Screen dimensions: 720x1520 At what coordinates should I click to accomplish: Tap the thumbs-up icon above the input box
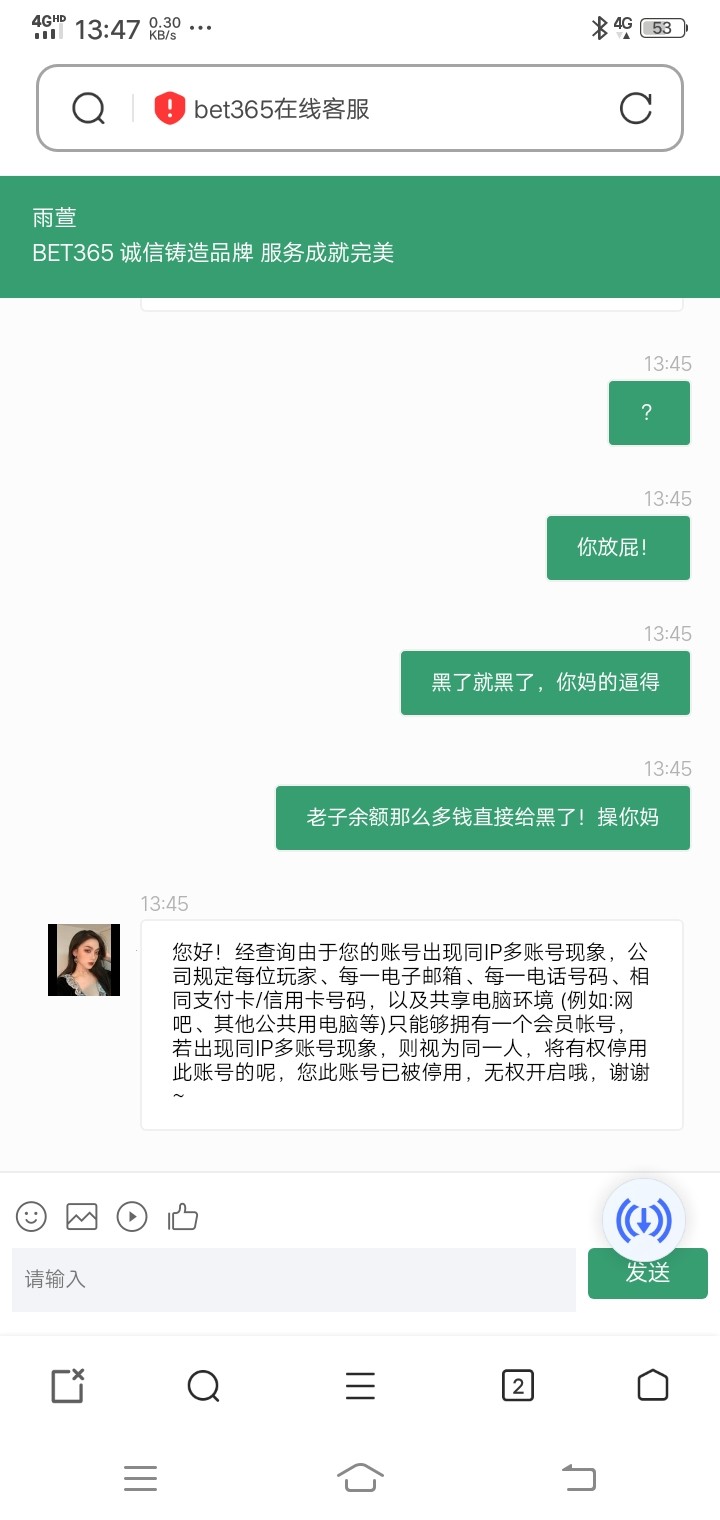click(182, 1215)
